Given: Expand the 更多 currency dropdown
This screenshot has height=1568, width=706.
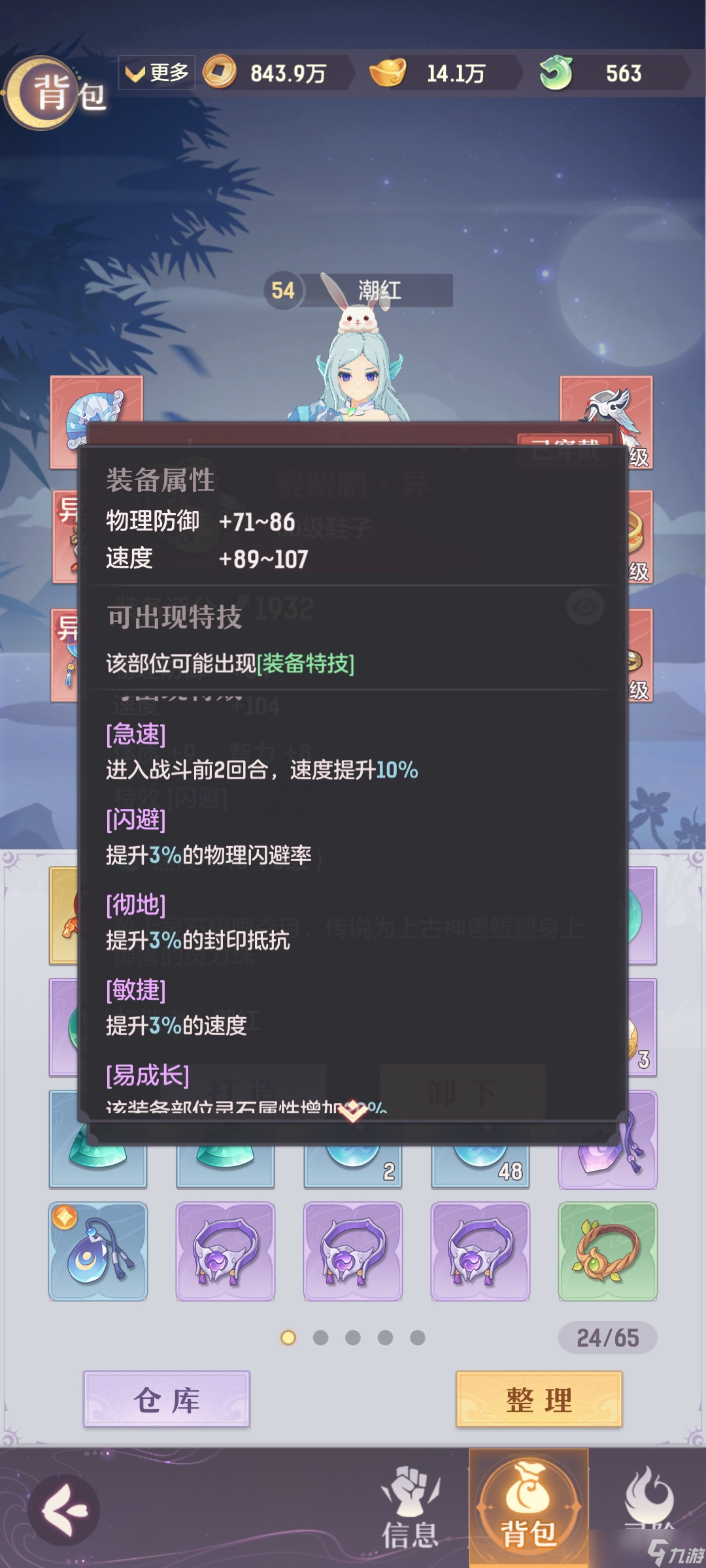Looking at the screenshot, I should (157, 73).
